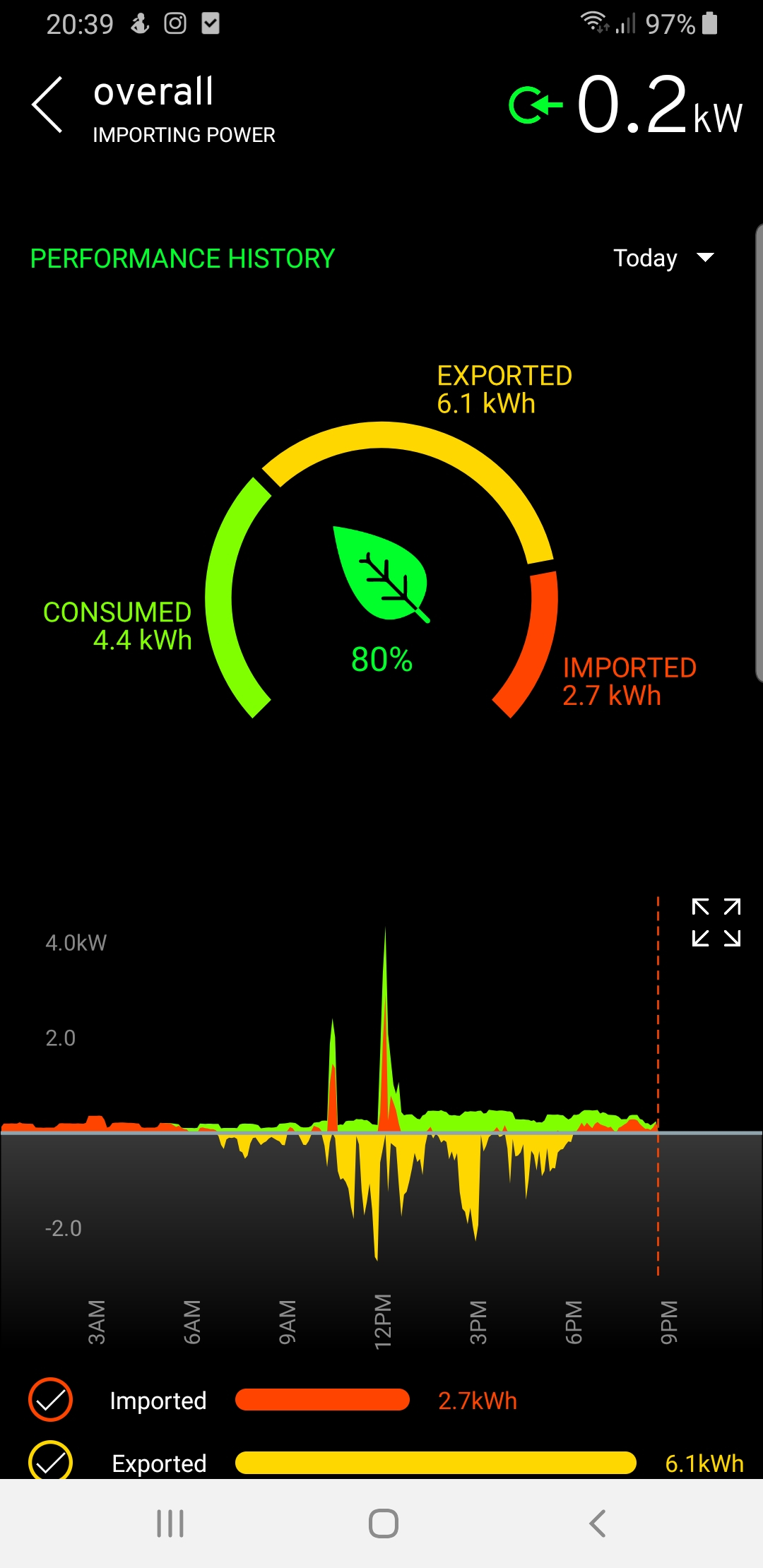Tap the system home button
Screen dimensions: 763x1568
[384, 1524]
